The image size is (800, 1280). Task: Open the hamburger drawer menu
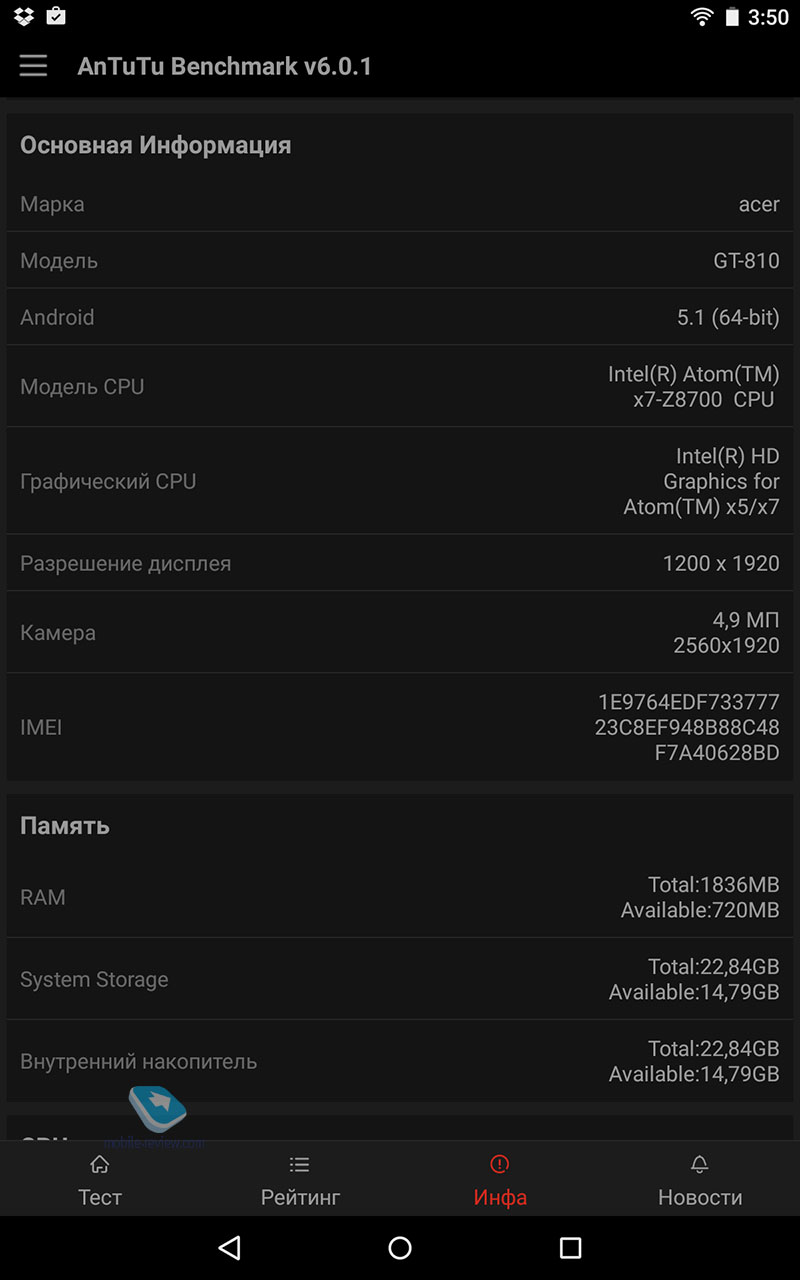(x=33, y=66)
